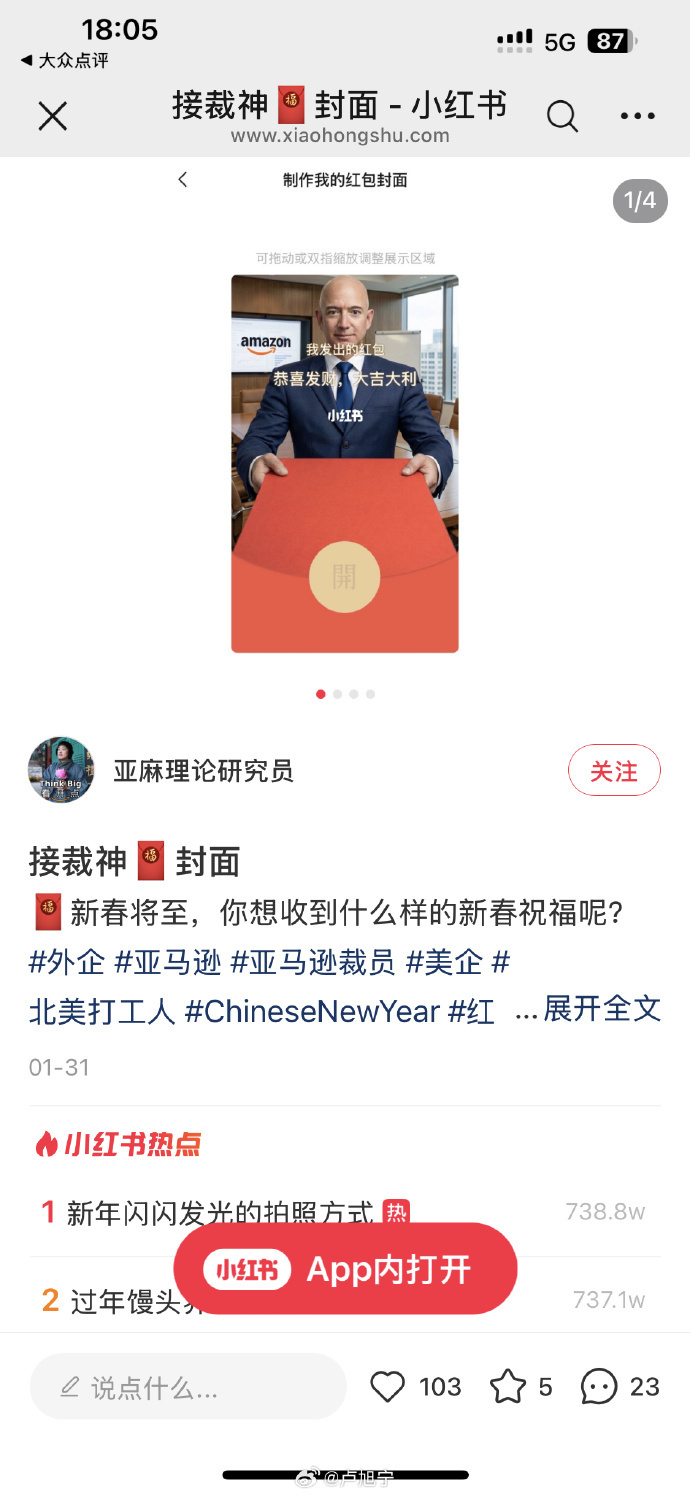690x1494 pixels.
Task: Tap the 说点什么 comment field
Action: click(x=188, y=1387)
